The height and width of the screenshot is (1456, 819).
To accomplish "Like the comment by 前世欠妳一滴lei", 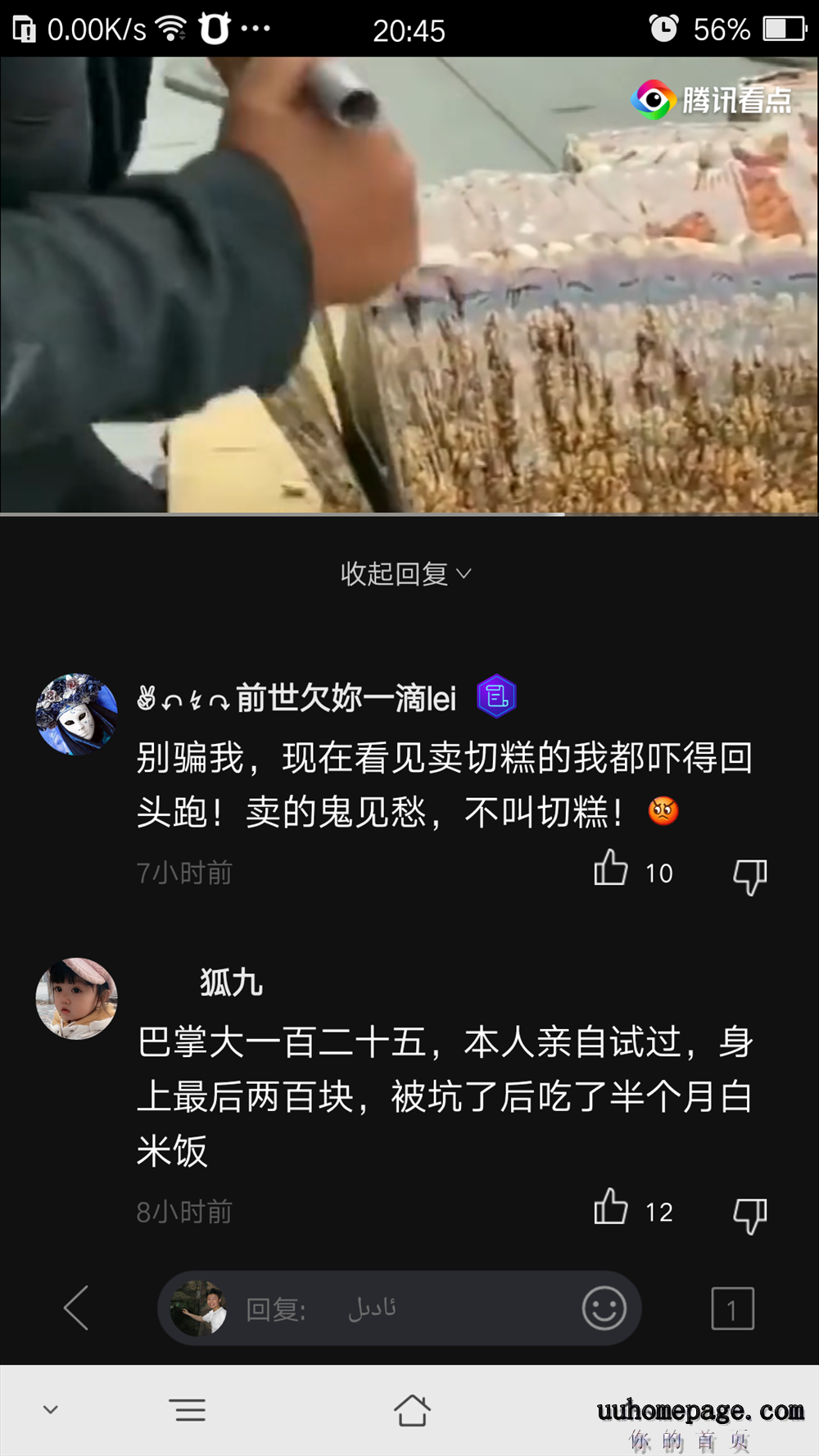I will click(611, 870).
